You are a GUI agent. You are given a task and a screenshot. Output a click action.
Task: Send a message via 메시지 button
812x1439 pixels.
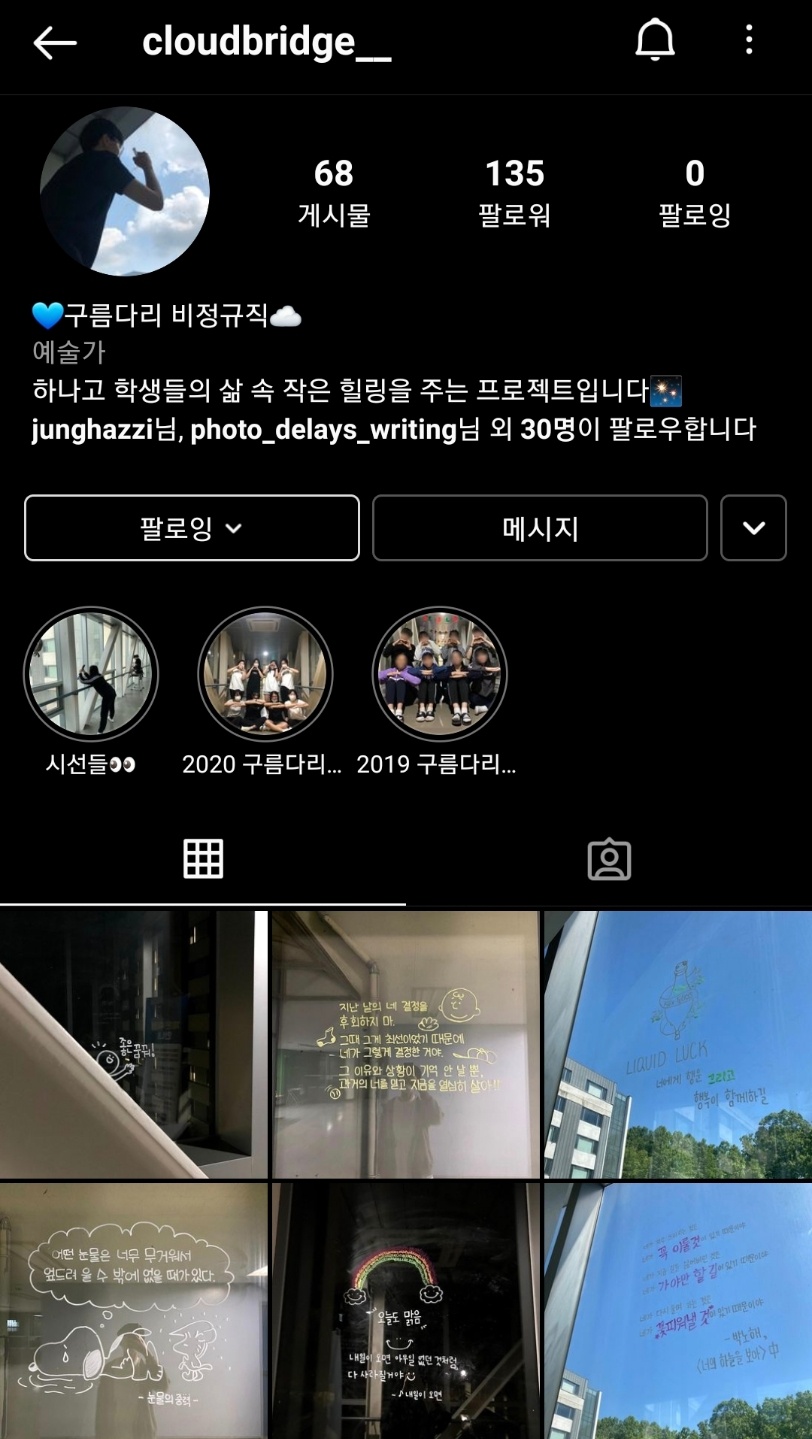click(539, 528)
